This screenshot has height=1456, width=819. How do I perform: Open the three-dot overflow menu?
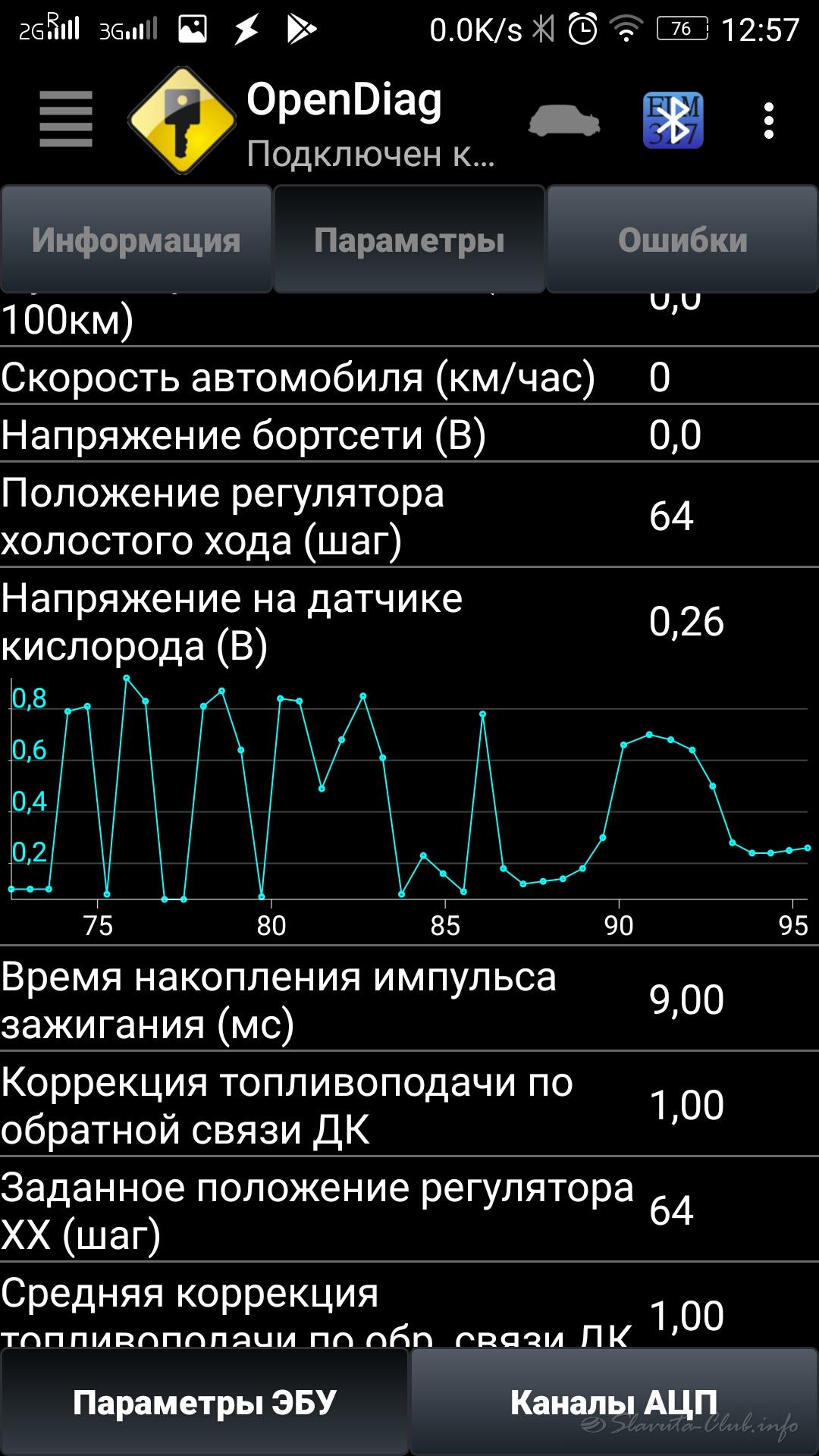point(769,121)
